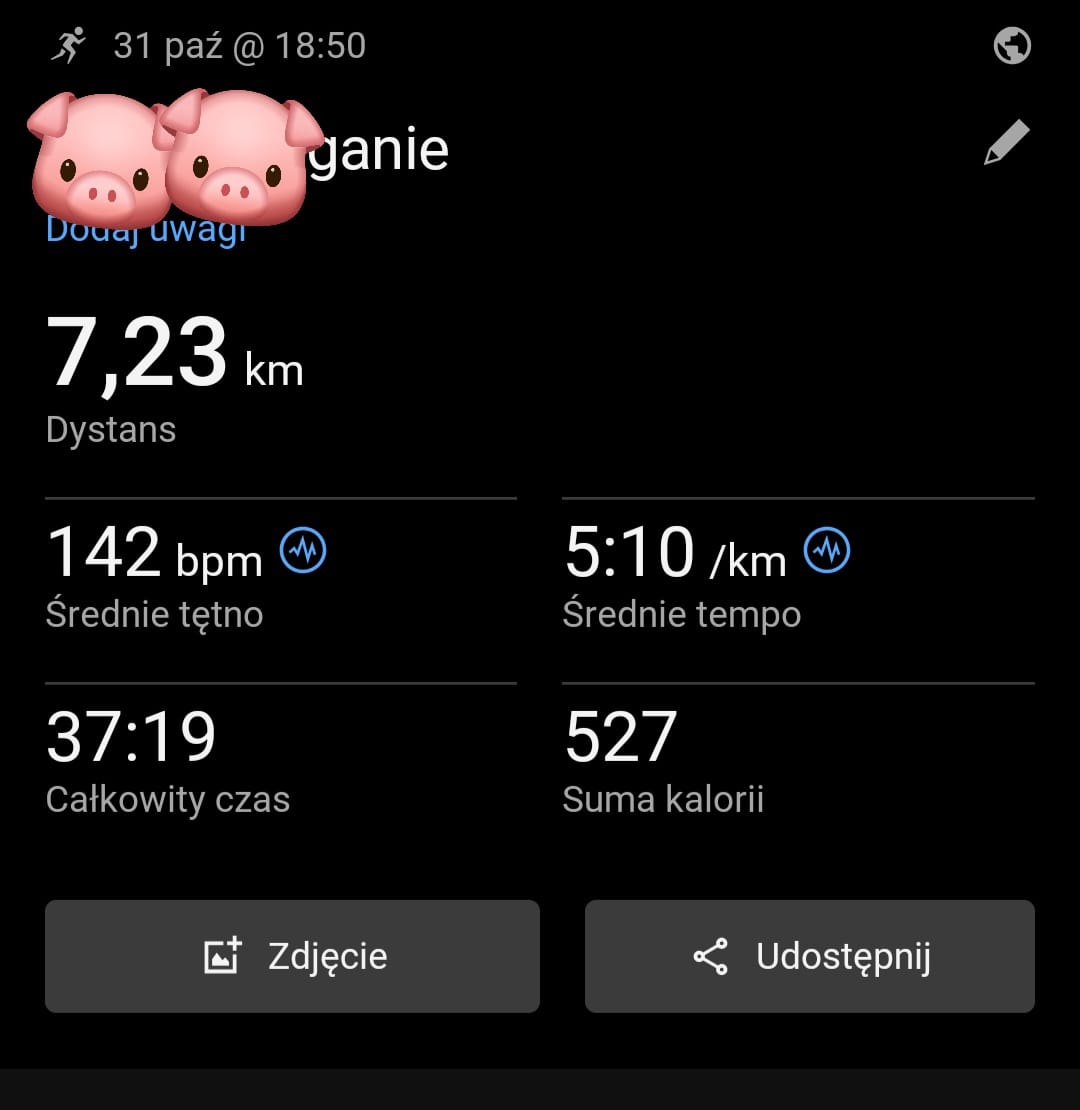Tap the insights icon next to 5:10 /km
1080x1110 pixels.
827,550
